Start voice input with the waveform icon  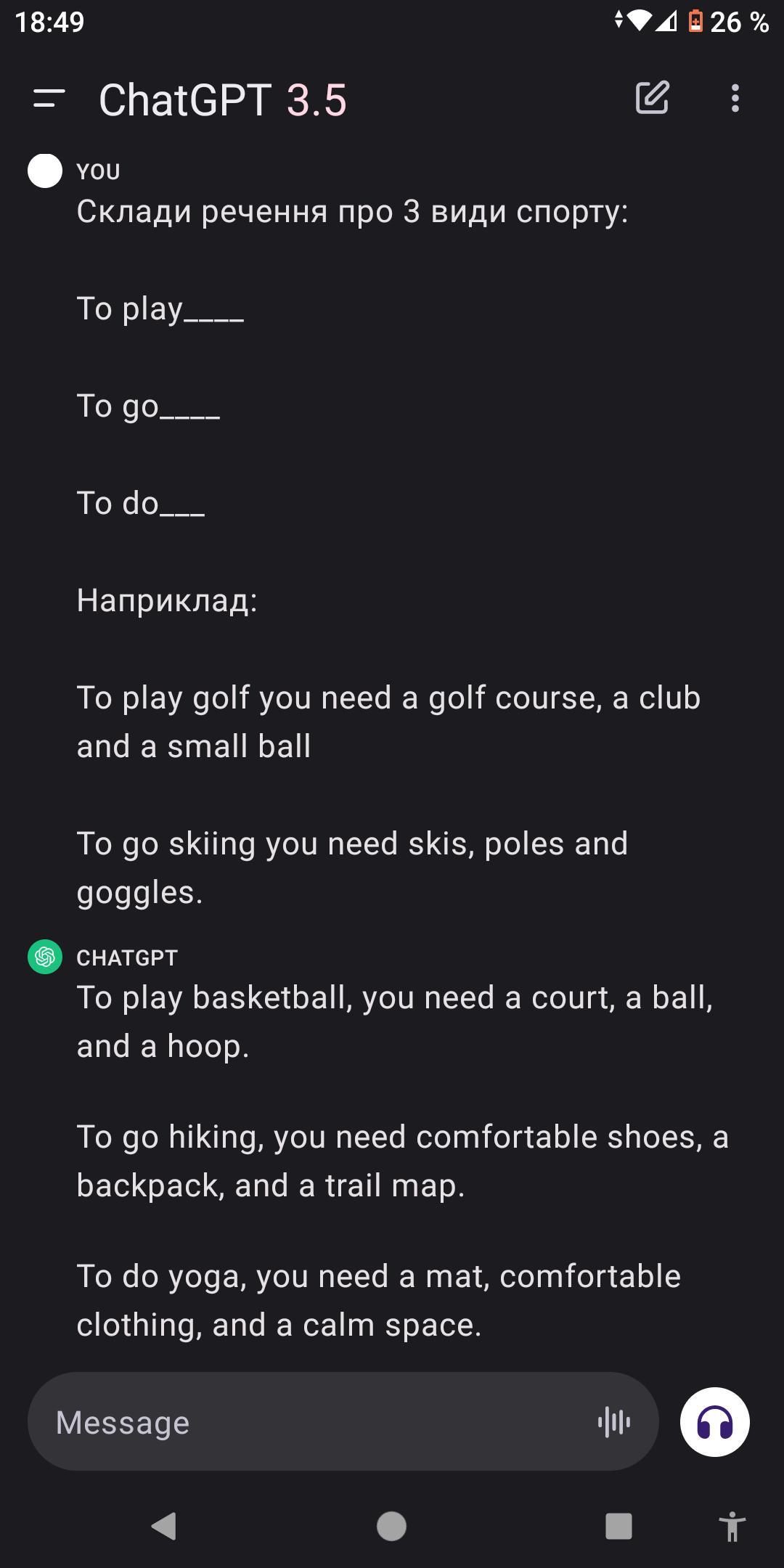(x=614, y=1422)
